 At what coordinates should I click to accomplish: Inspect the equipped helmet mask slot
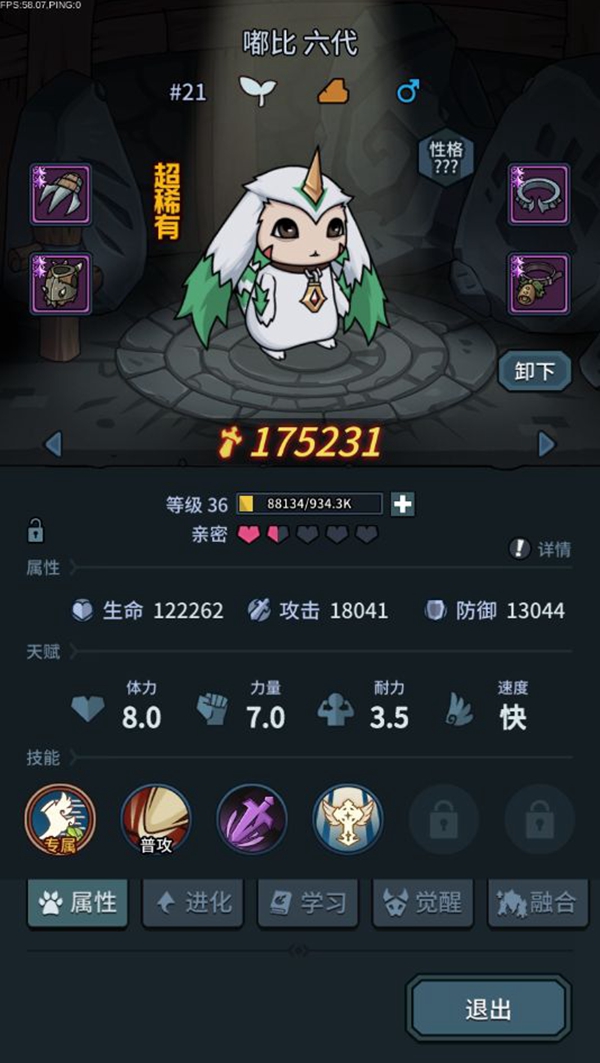point(61,283)
